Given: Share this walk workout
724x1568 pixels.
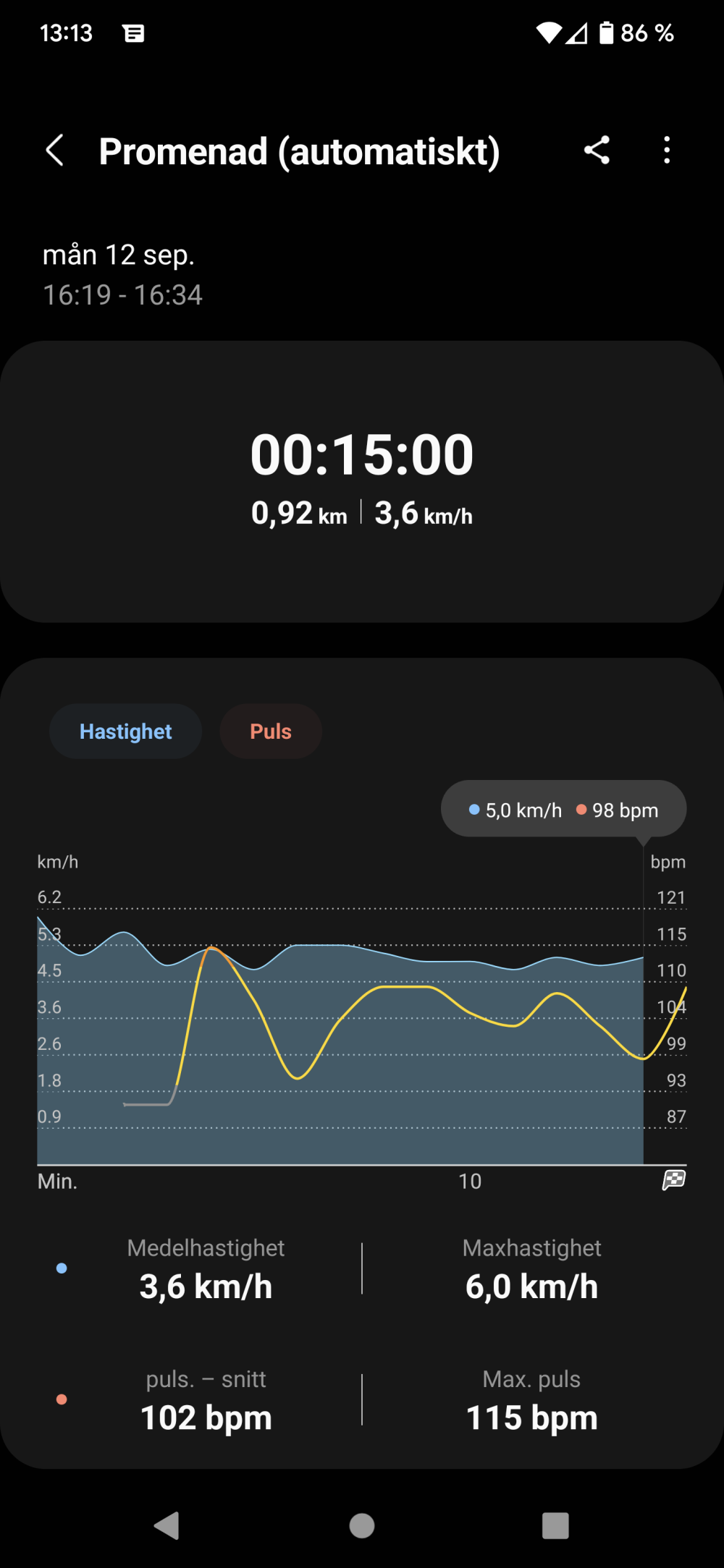Looking at the screenshot, I should 597,151.
